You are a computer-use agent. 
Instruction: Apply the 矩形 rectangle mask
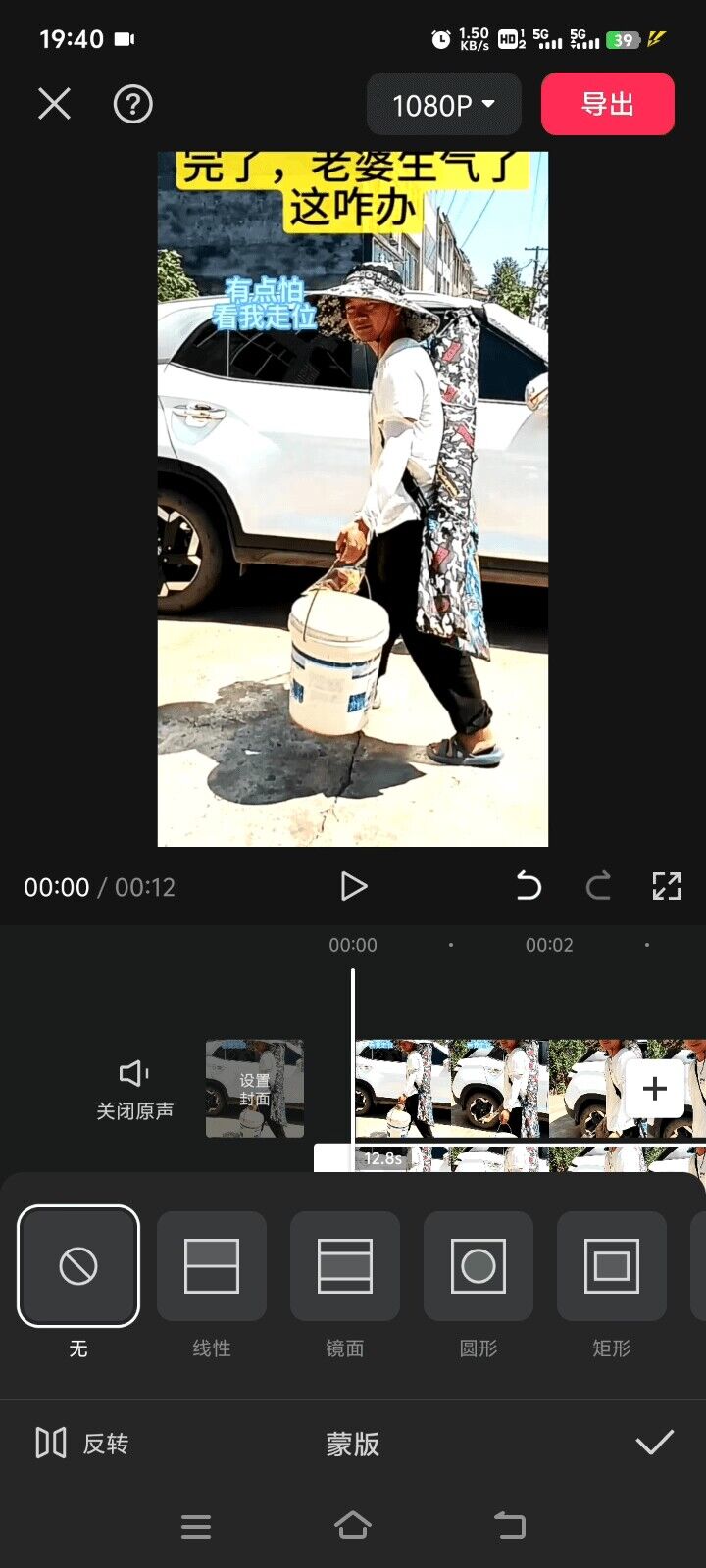pos(612,1266)
